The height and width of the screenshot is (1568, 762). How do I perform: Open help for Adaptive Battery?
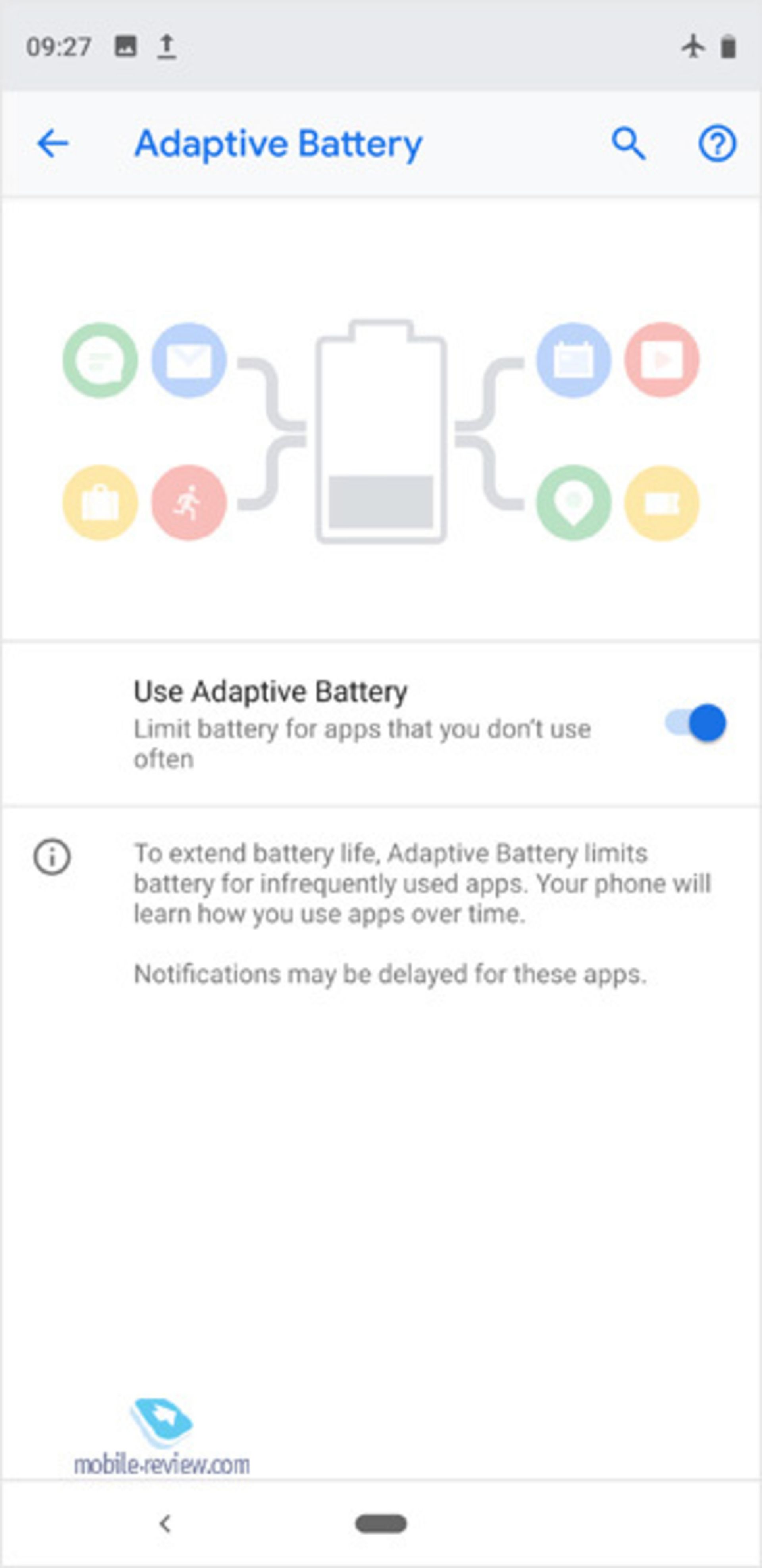(717, 144)
